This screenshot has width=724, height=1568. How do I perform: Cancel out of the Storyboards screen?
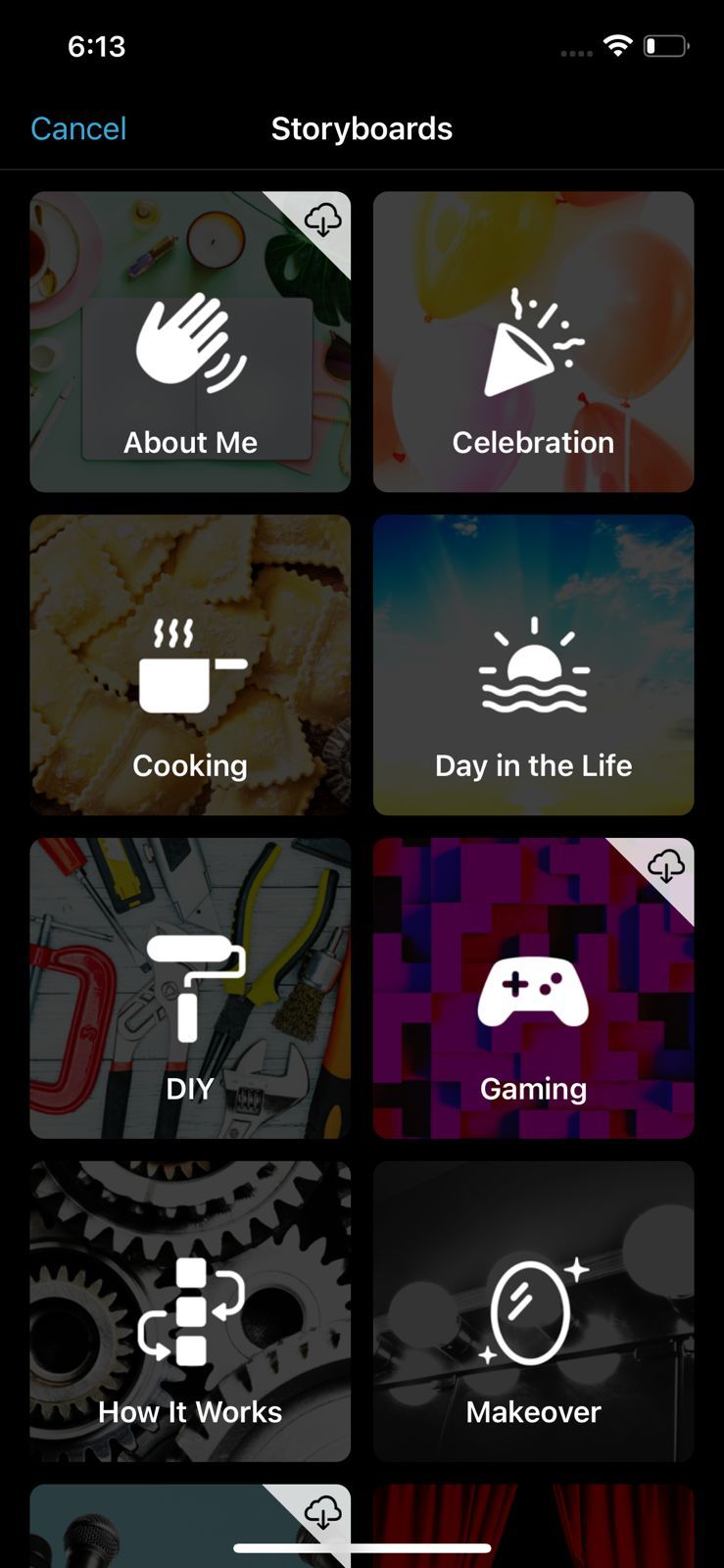click(77, 127)
